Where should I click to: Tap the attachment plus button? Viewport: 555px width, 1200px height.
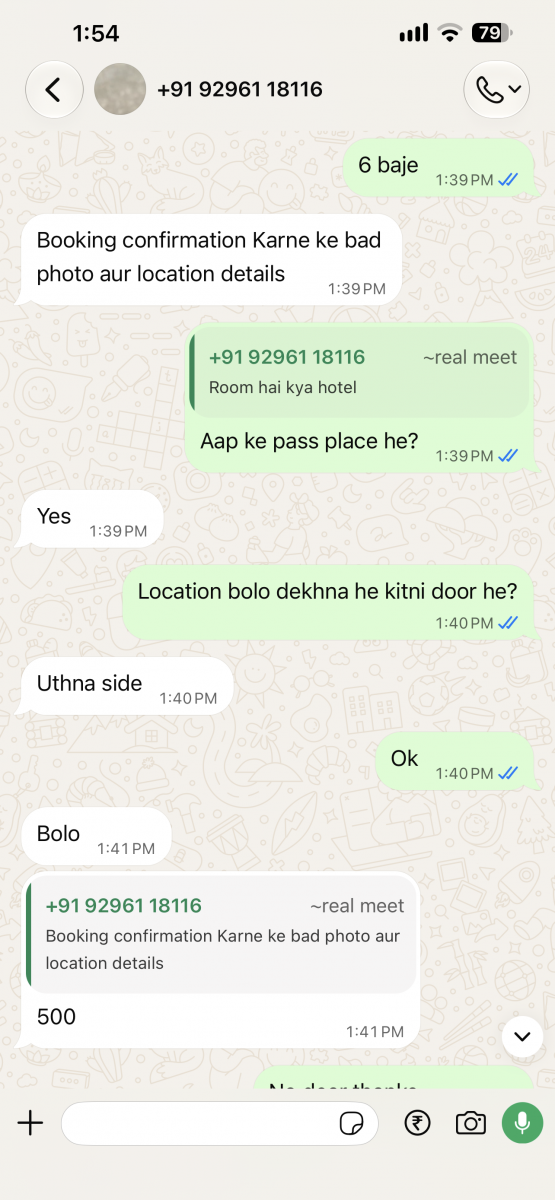[x=31, y=1123]
